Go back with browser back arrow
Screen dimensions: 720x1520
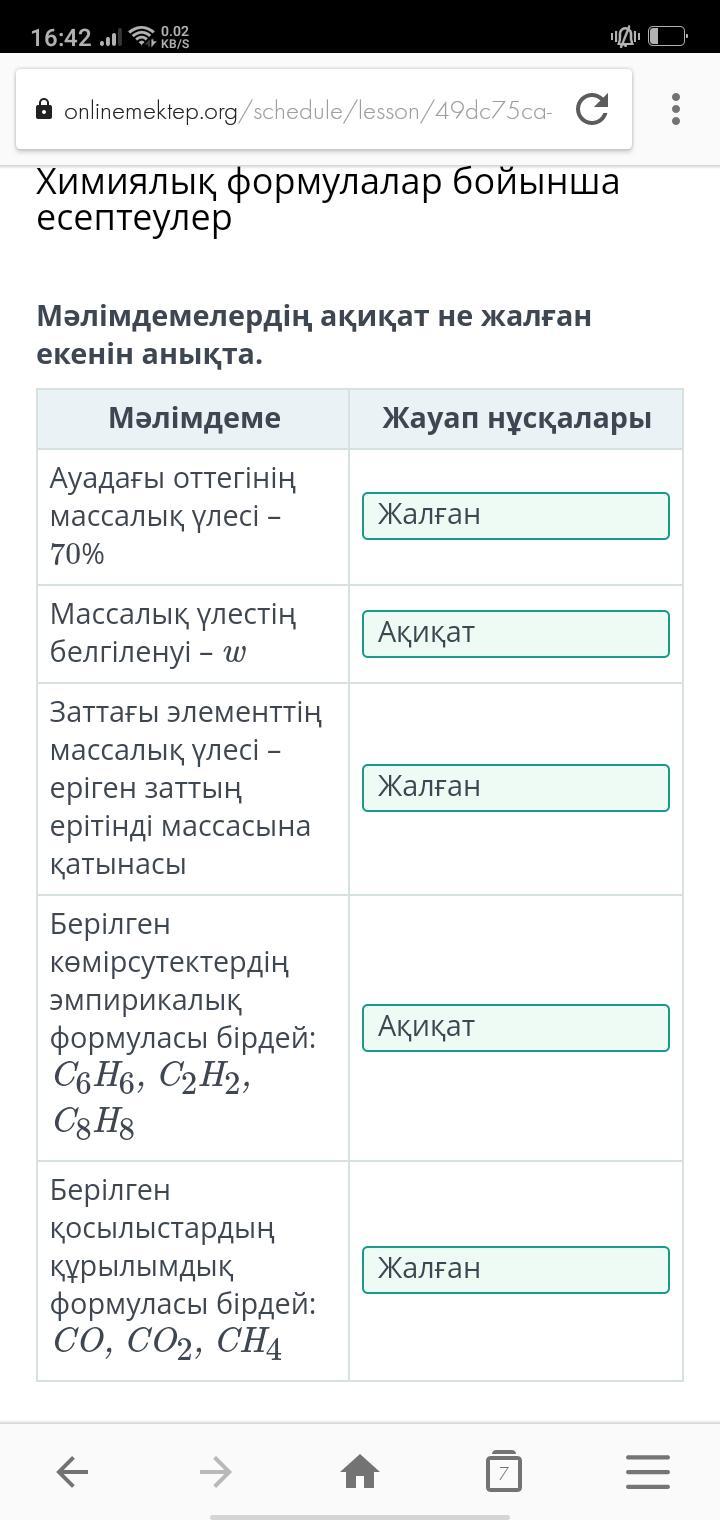[72, 1472]
